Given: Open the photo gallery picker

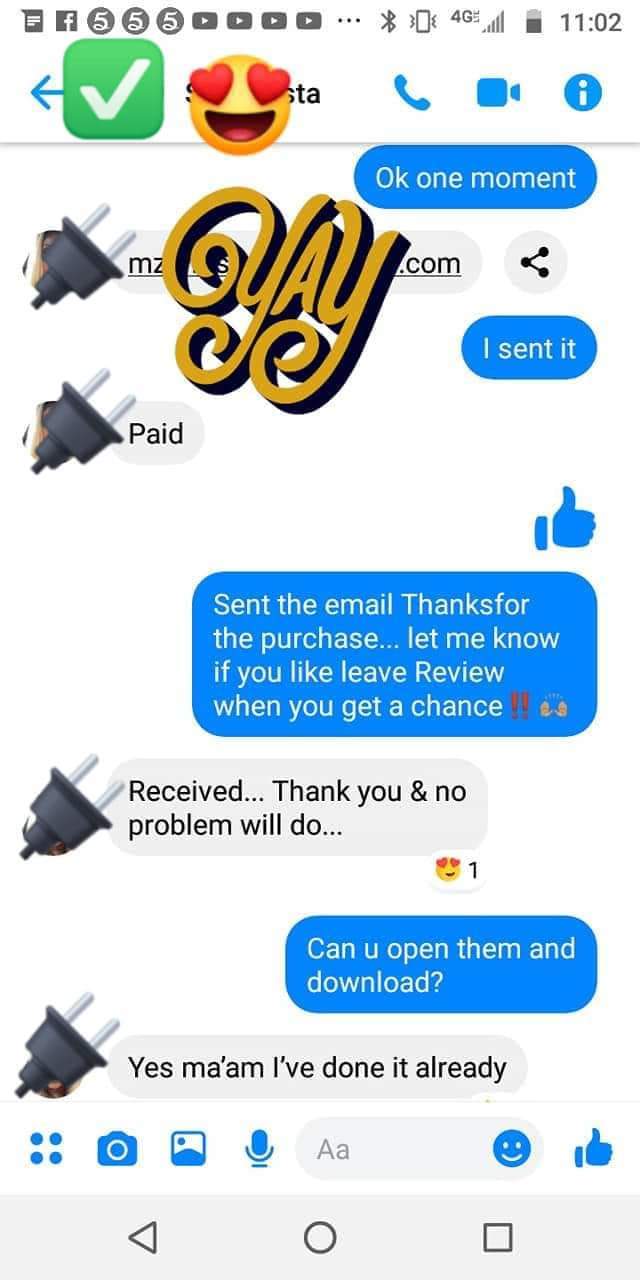Looking at the screenshot, I should [x=188, y=1149].
